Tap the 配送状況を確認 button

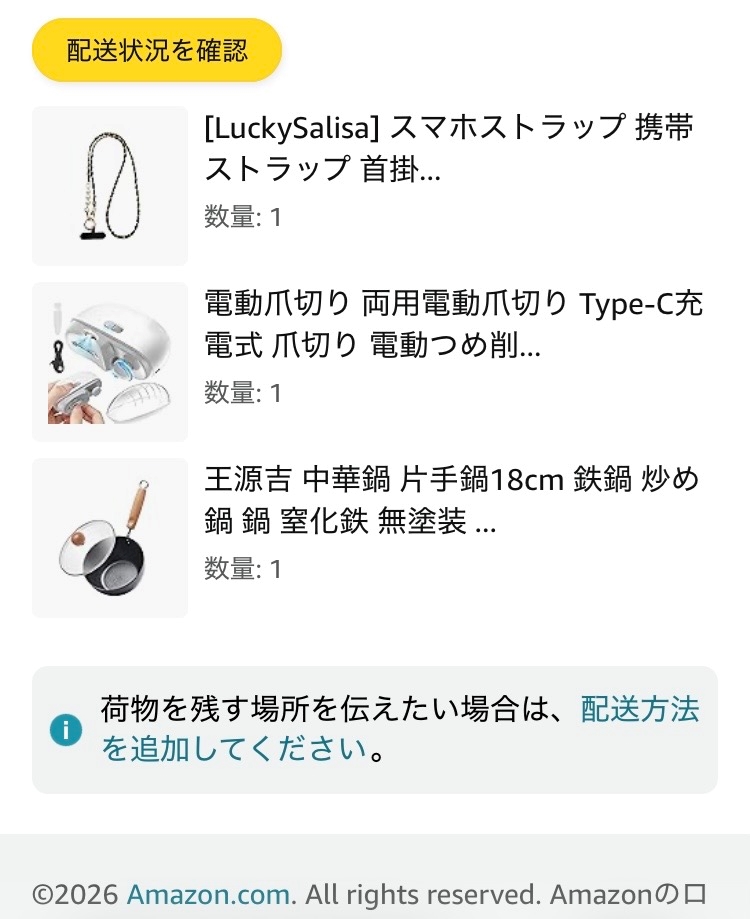click(x=157, y=50)
